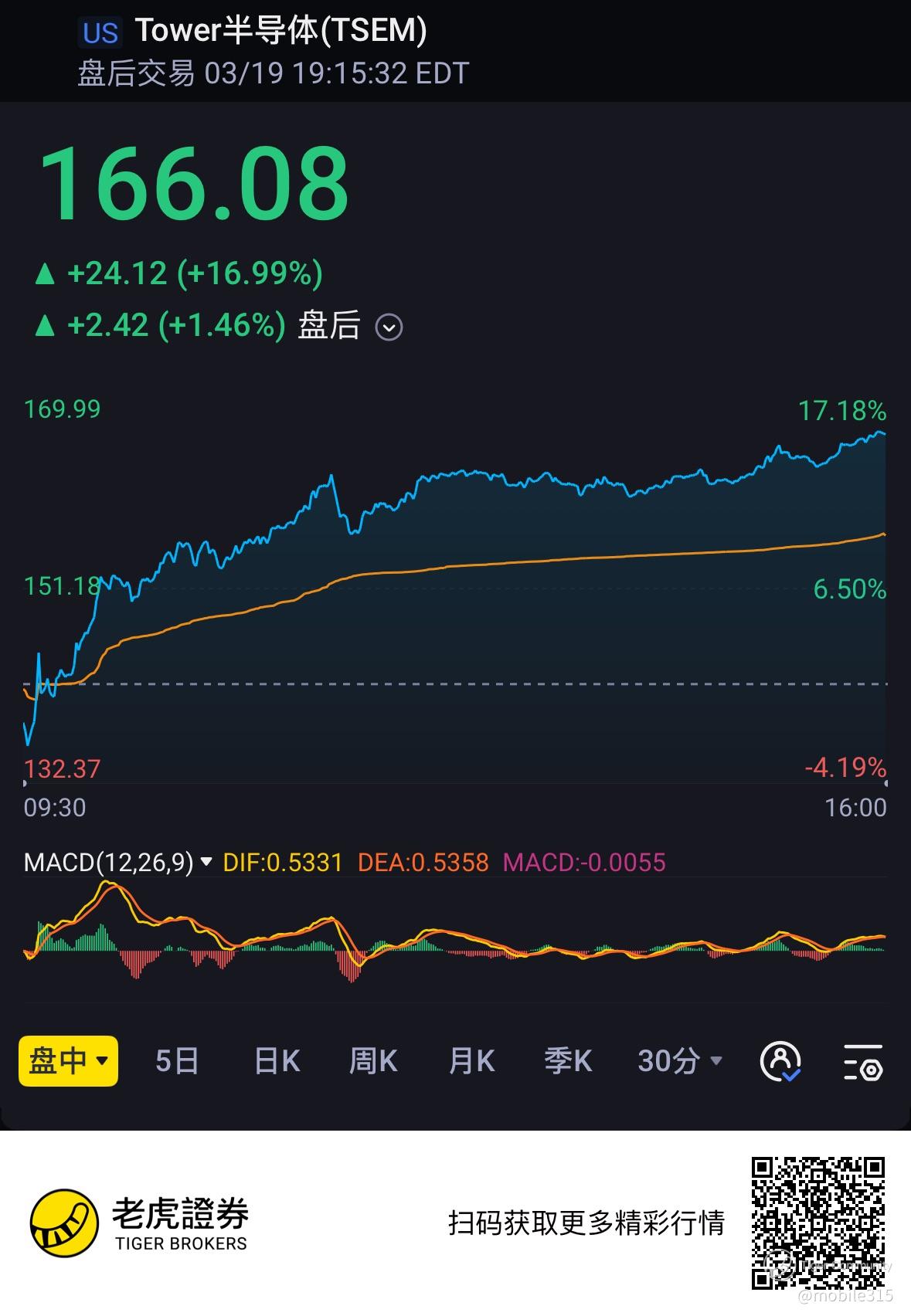Open chart display settings icon

tap(862, 1063)
